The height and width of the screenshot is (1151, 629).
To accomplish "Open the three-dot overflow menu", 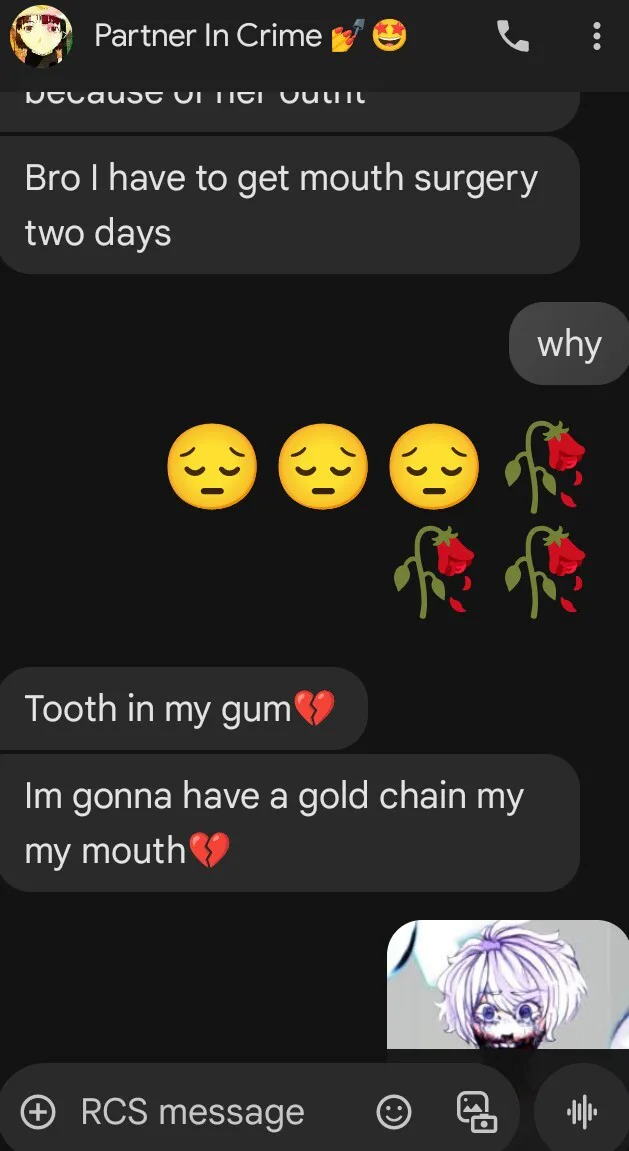I will (x=597, y=36).
